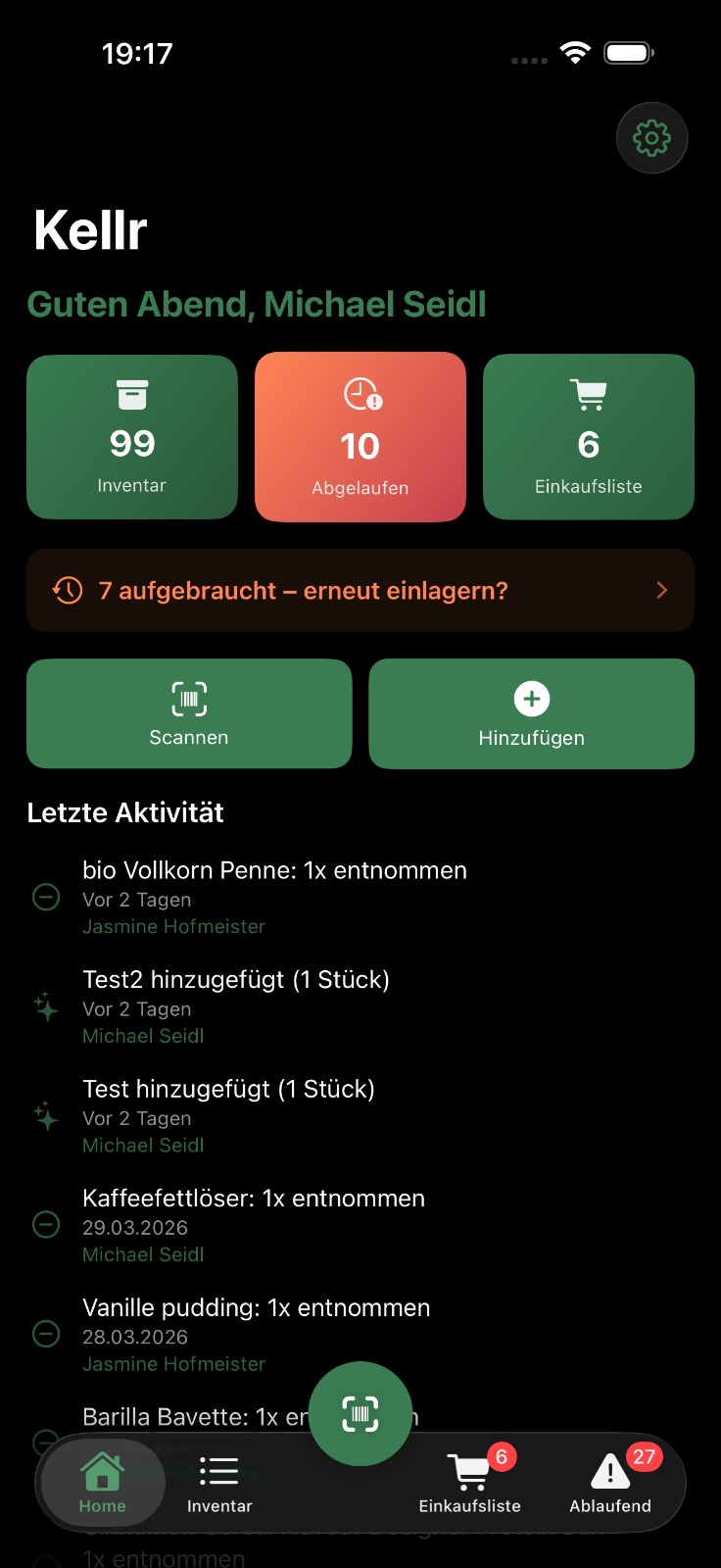Open the bio Vollkorn Penne activity entry
This screenshot has width=721, height=1568.
274,897
